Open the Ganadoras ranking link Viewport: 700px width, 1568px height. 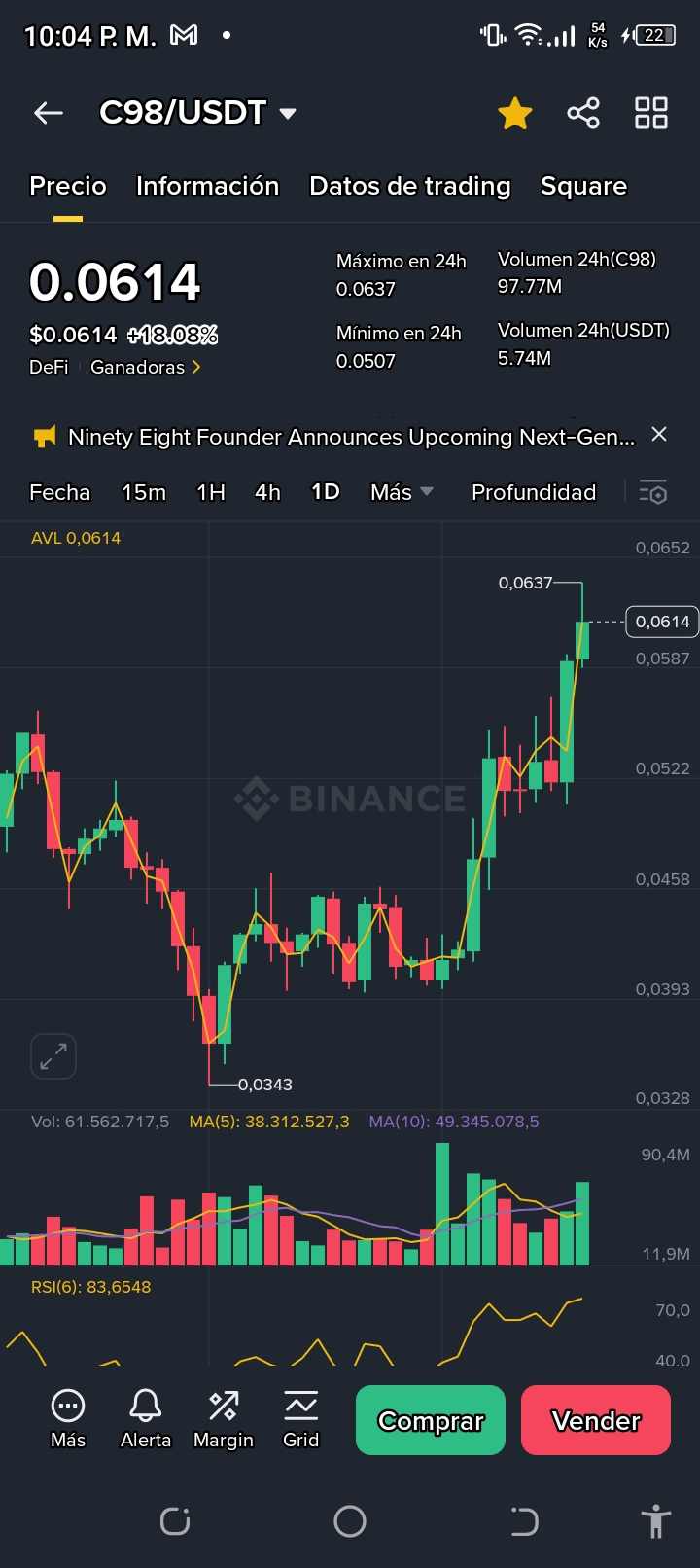pos(146,367)
